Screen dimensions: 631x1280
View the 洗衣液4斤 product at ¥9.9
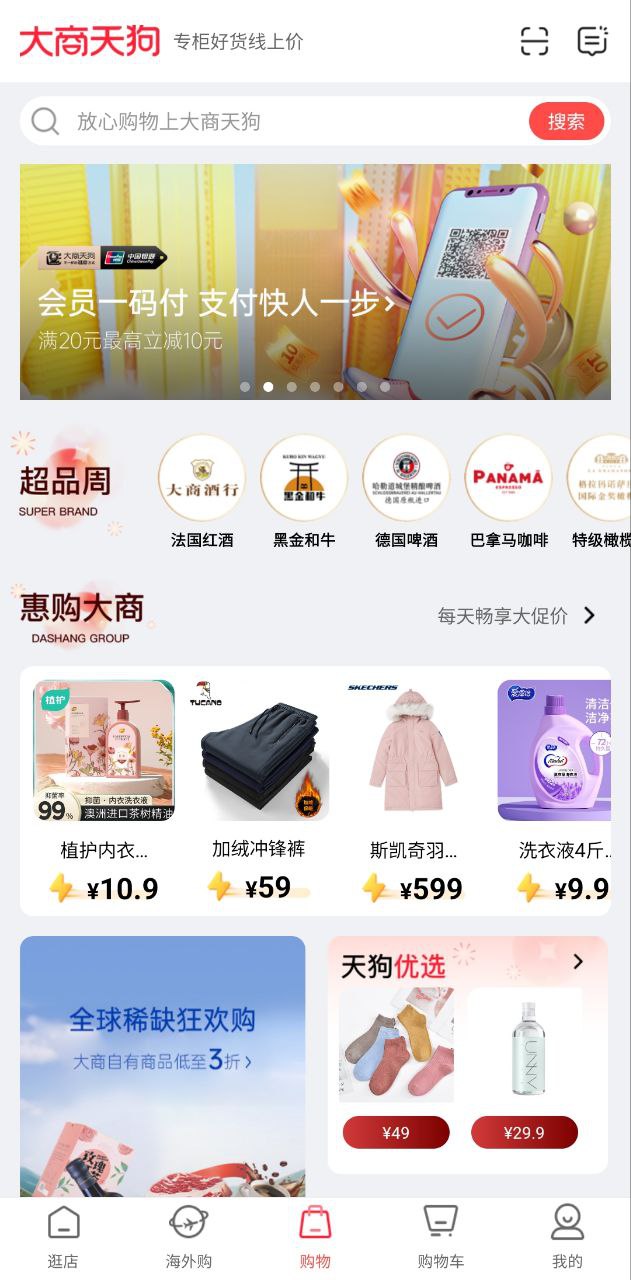560,790
